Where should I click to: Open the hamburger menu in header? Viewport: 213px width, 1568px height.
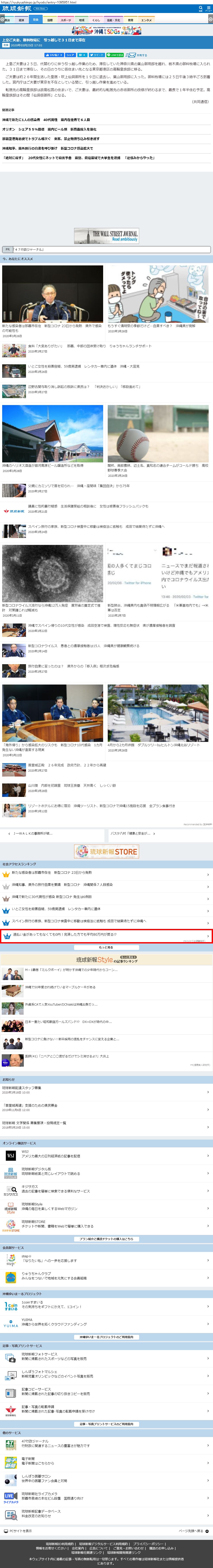click(x=208, y=8)
